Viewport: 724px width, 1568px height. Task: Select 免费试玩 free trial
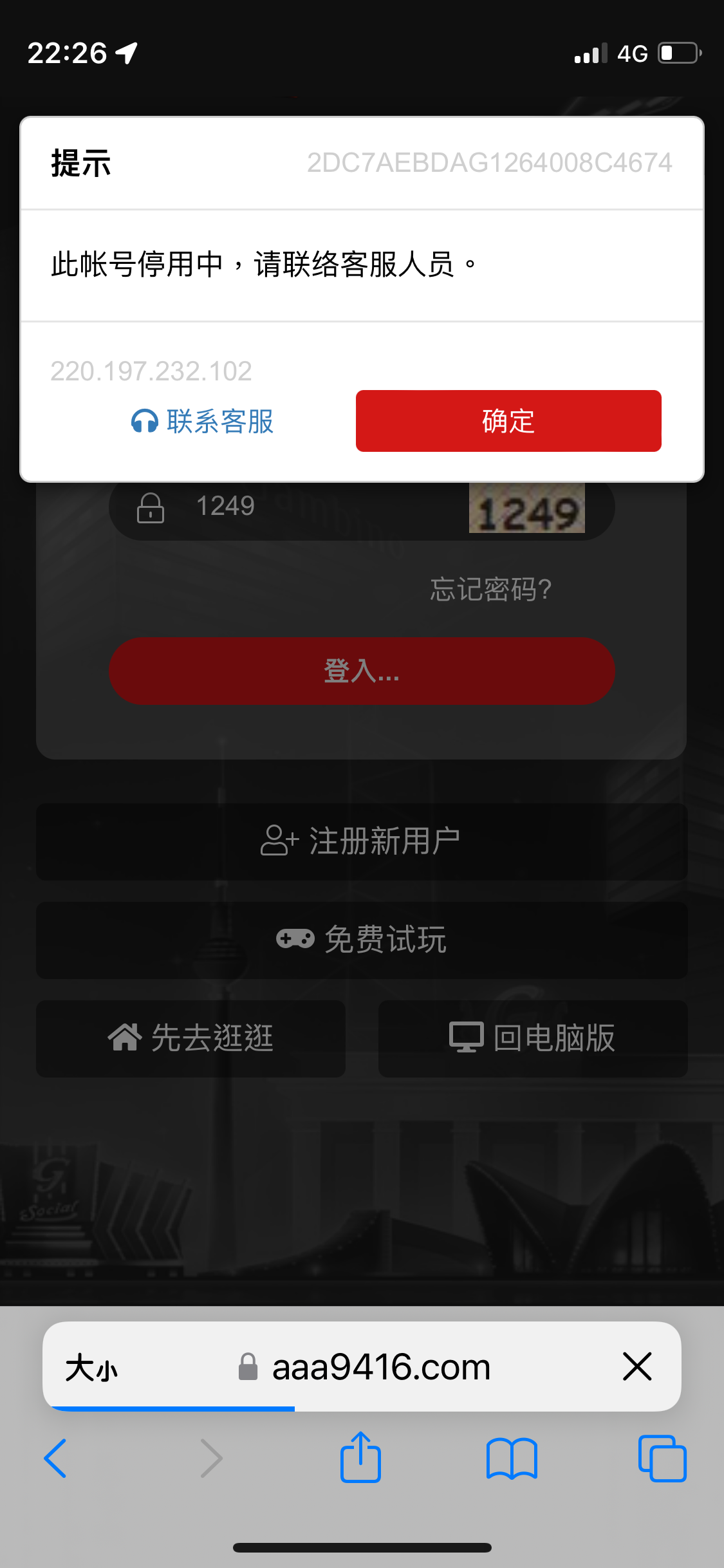[362, 940]
